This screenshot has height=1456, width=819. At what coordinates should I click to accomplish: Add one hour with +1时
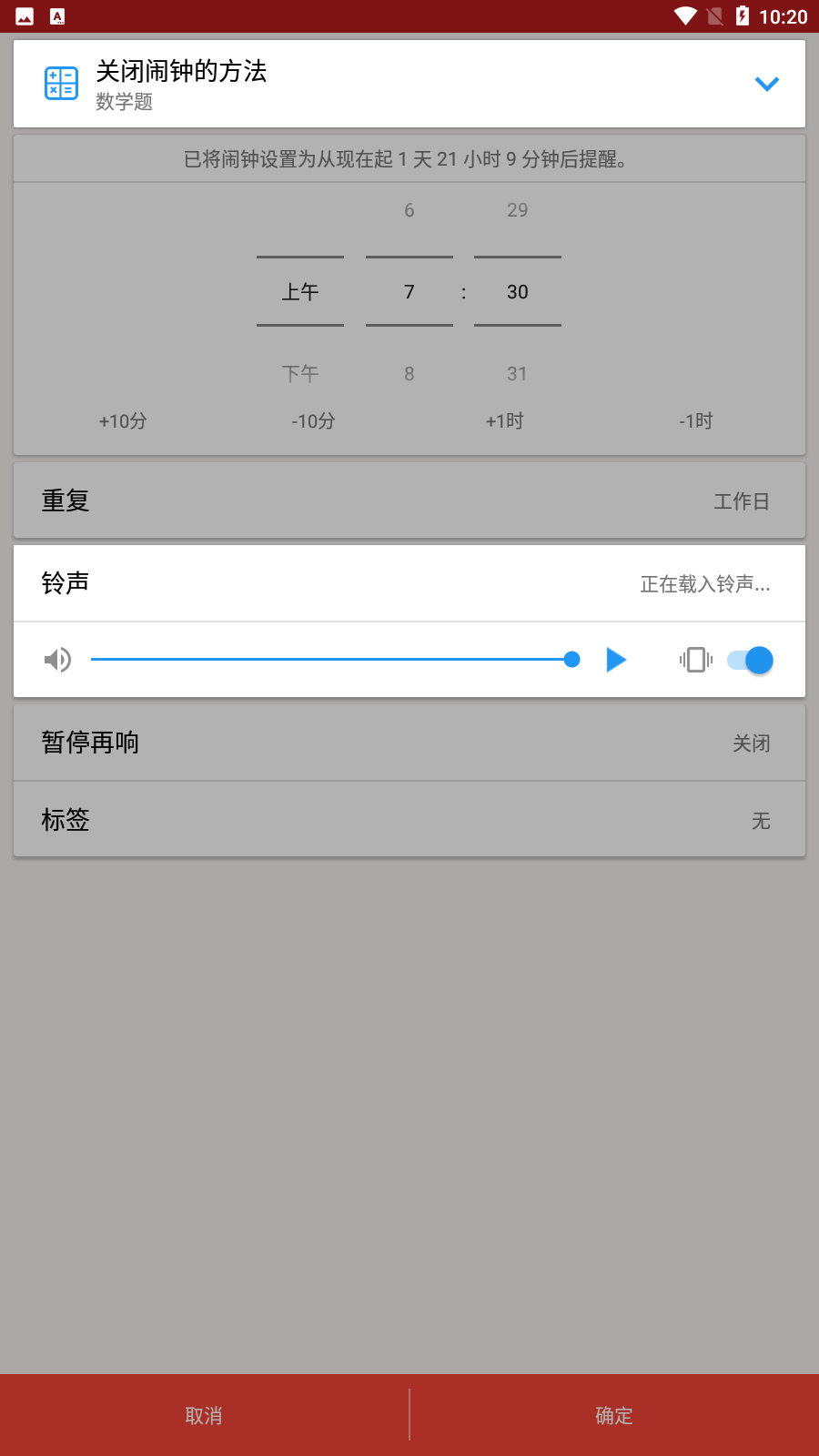pos(505,421)
